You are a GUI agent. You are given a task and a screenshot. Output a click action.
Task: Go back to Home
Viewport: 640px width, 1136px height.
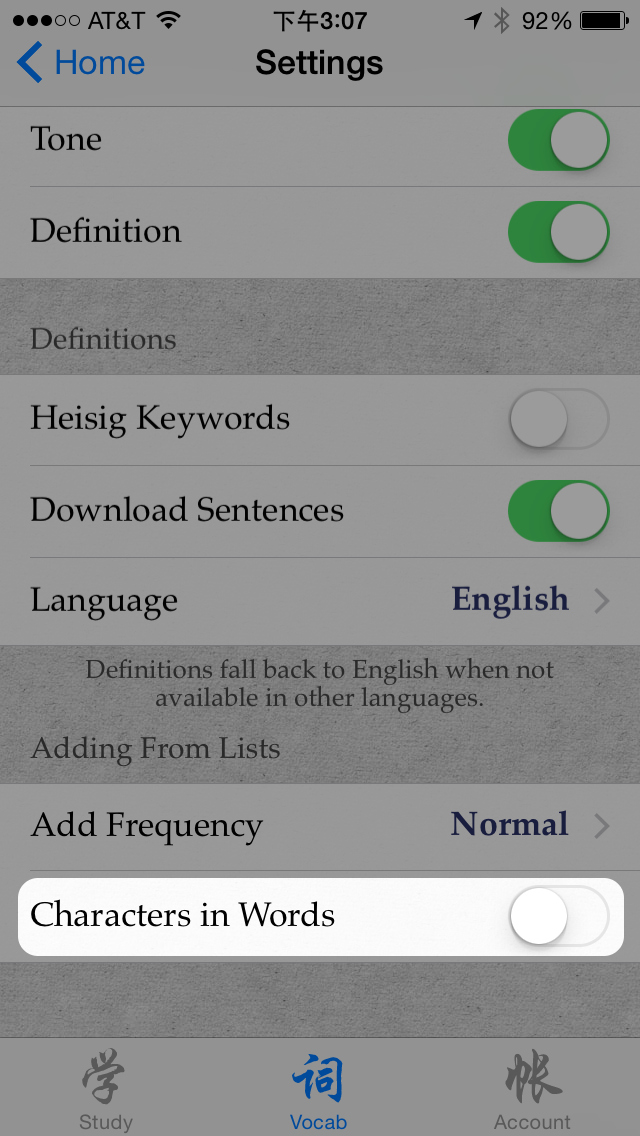pos(80,62)
